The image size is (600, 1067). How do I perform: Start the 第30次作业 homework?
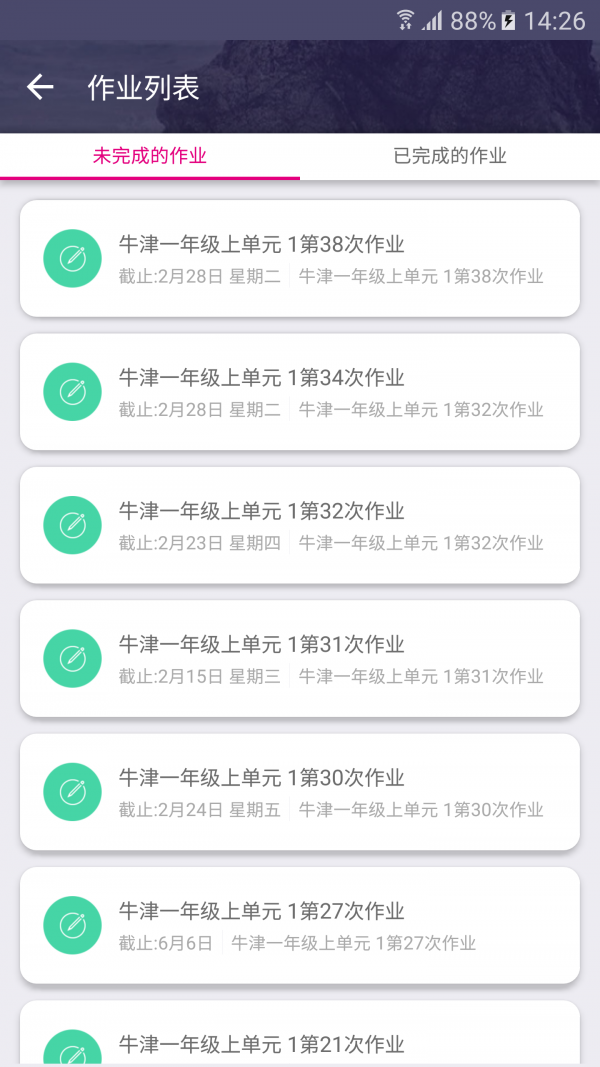tap(300, 791)
